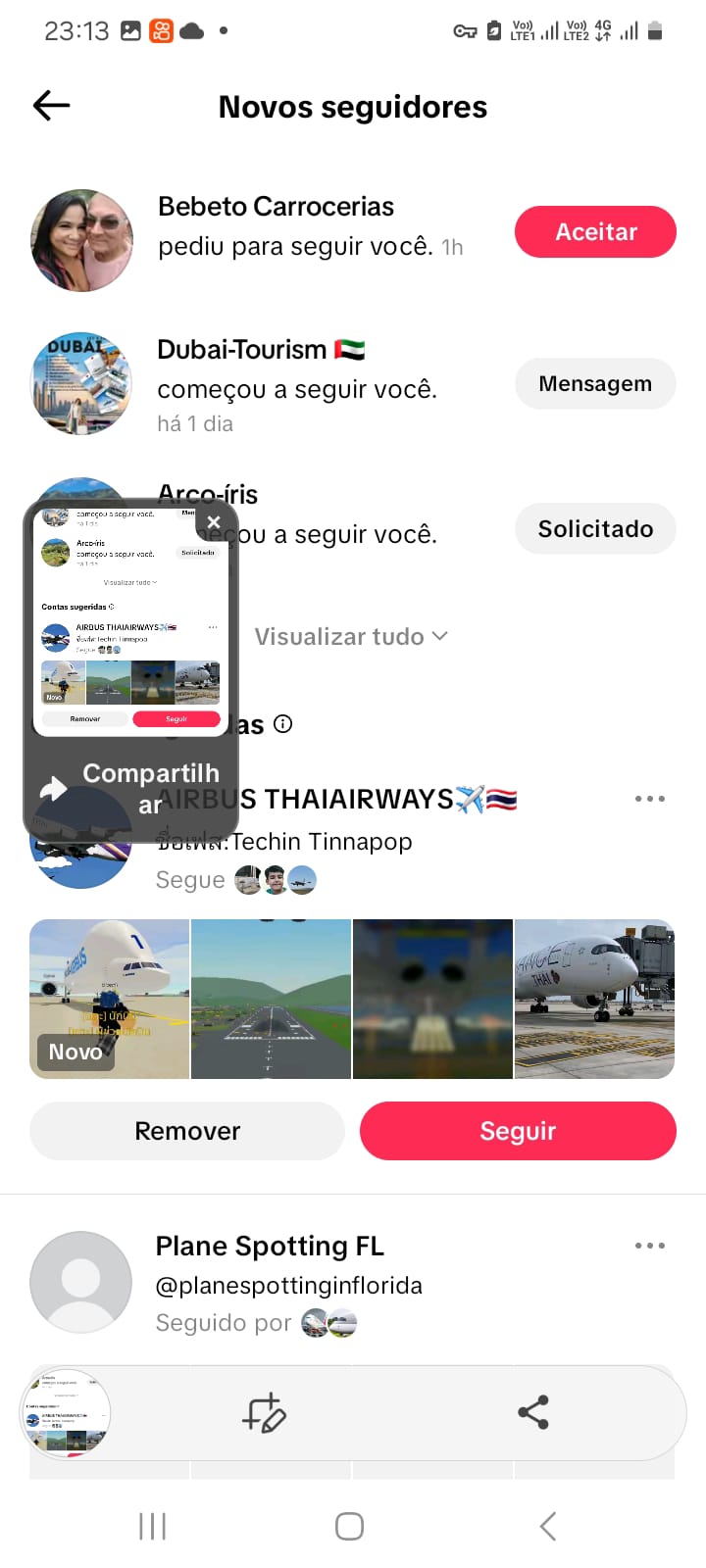Open options for Plane Spotting FL

(649, 1246)
